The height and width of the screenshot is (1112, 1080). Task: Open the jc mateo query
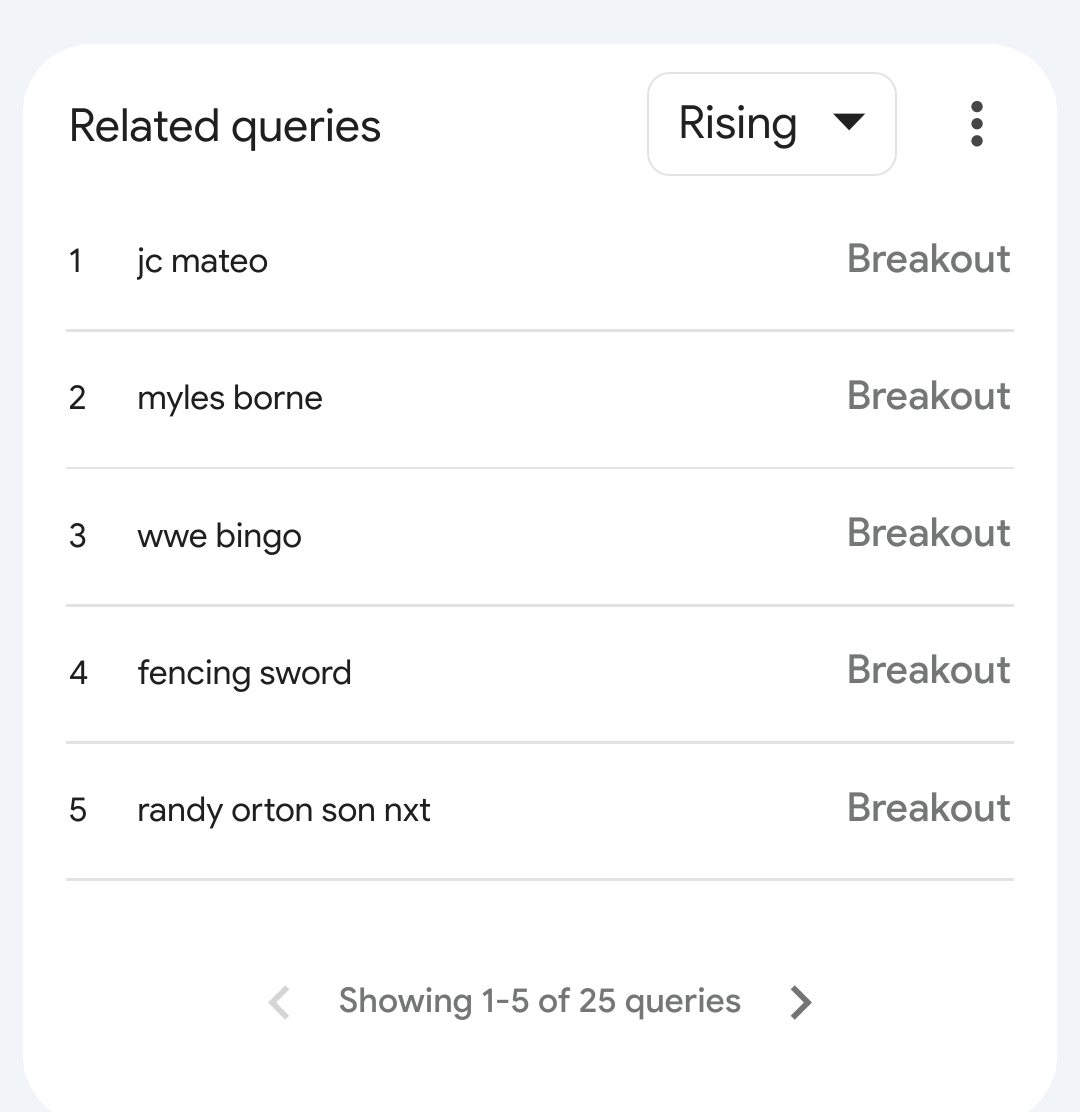tap(203, 262)
